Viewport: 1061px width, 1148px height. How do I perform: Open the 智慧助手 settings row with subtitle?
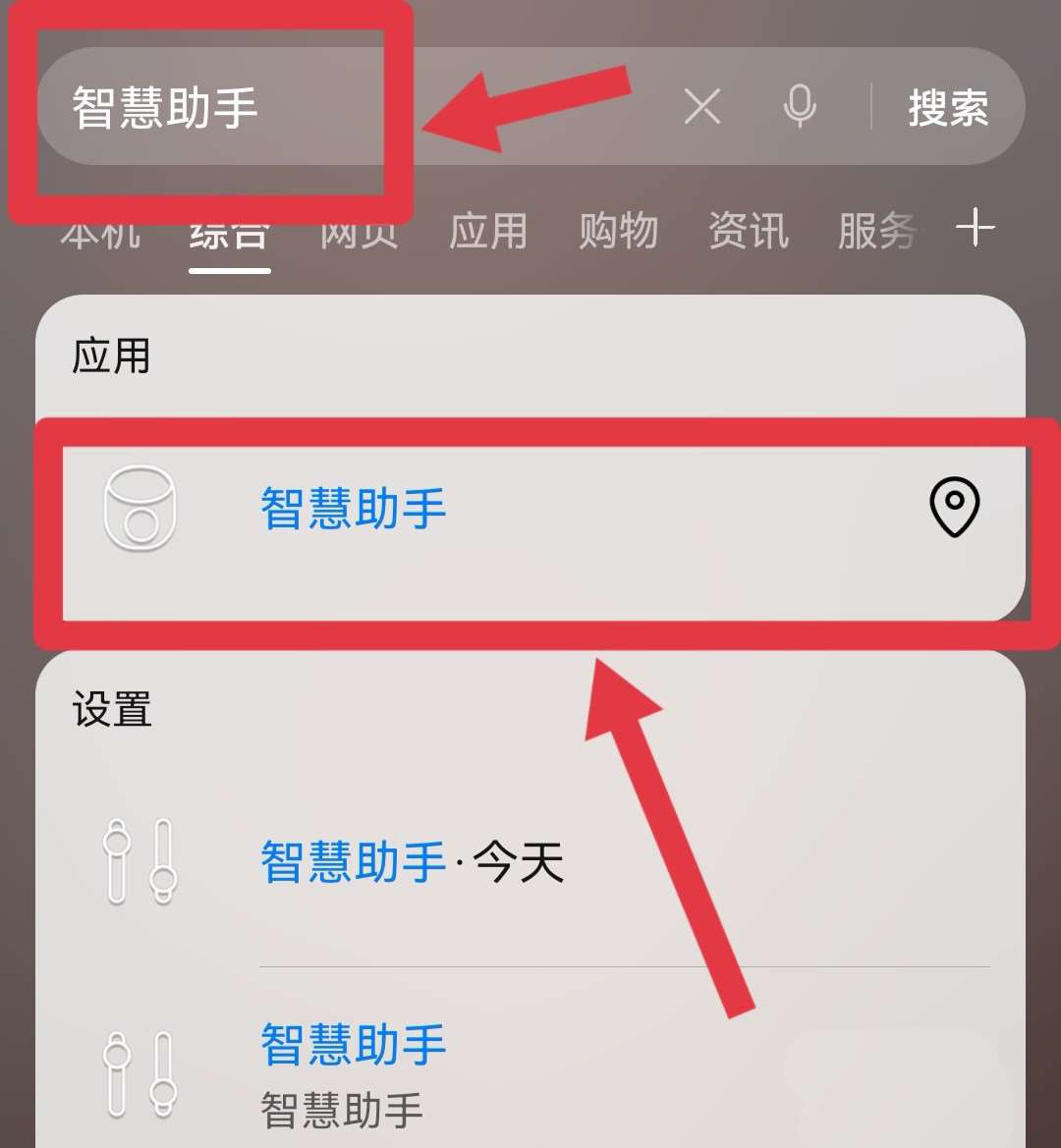click(354, 1070)
